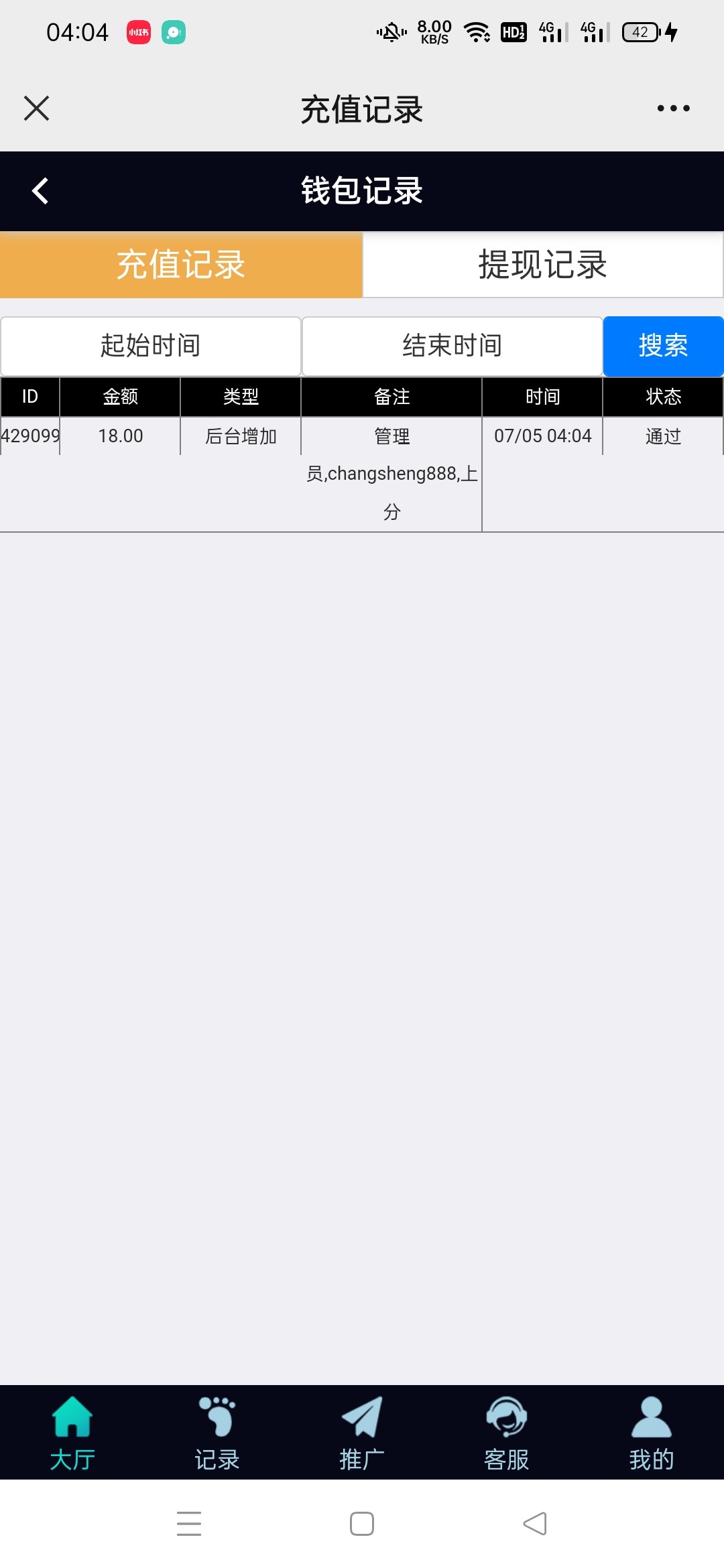Image resolution: width=724 pixels, height=1568 pixels.
Task: Go back from 钱包记录 page
Action: coord(40,191)
